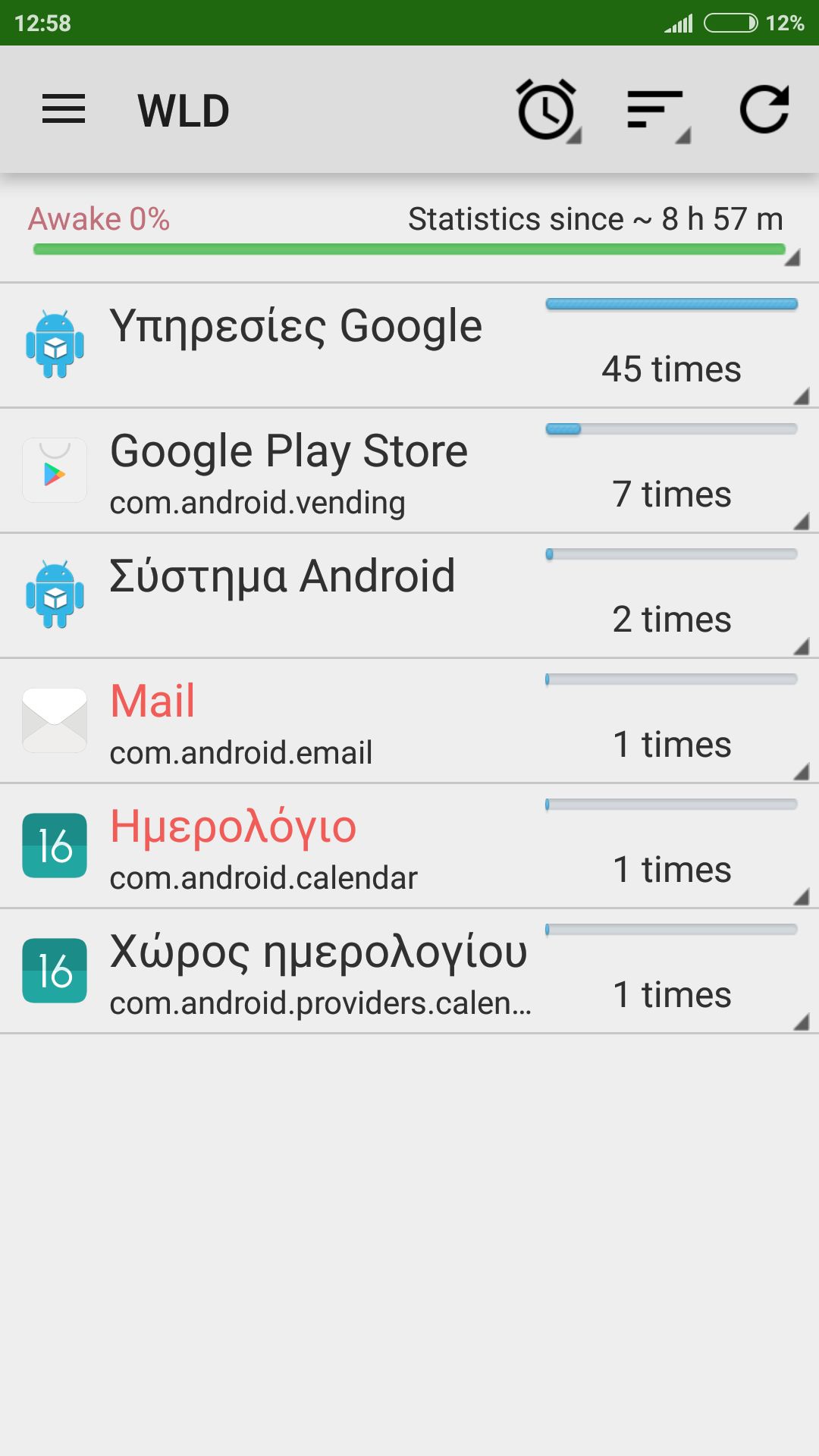Refresh the wakelock statistics
Viewport: 819px width, 1456px height.
click(x=764, y=111)
